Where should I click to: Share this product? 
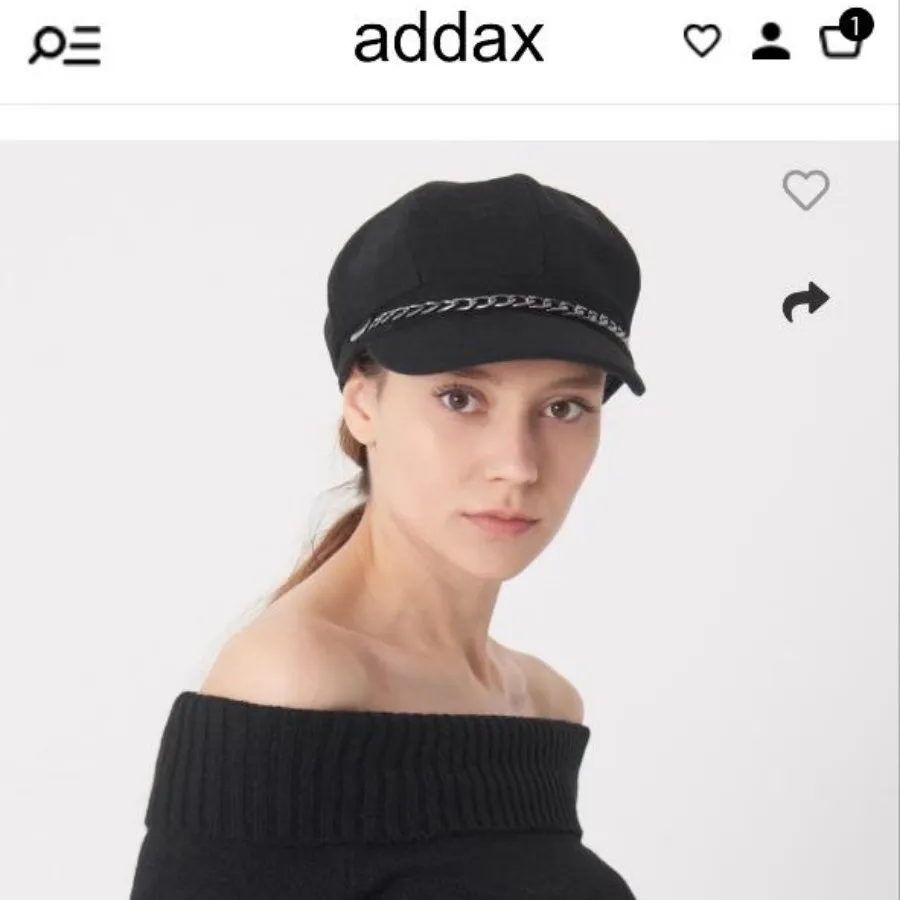click(x=805, y=301)
